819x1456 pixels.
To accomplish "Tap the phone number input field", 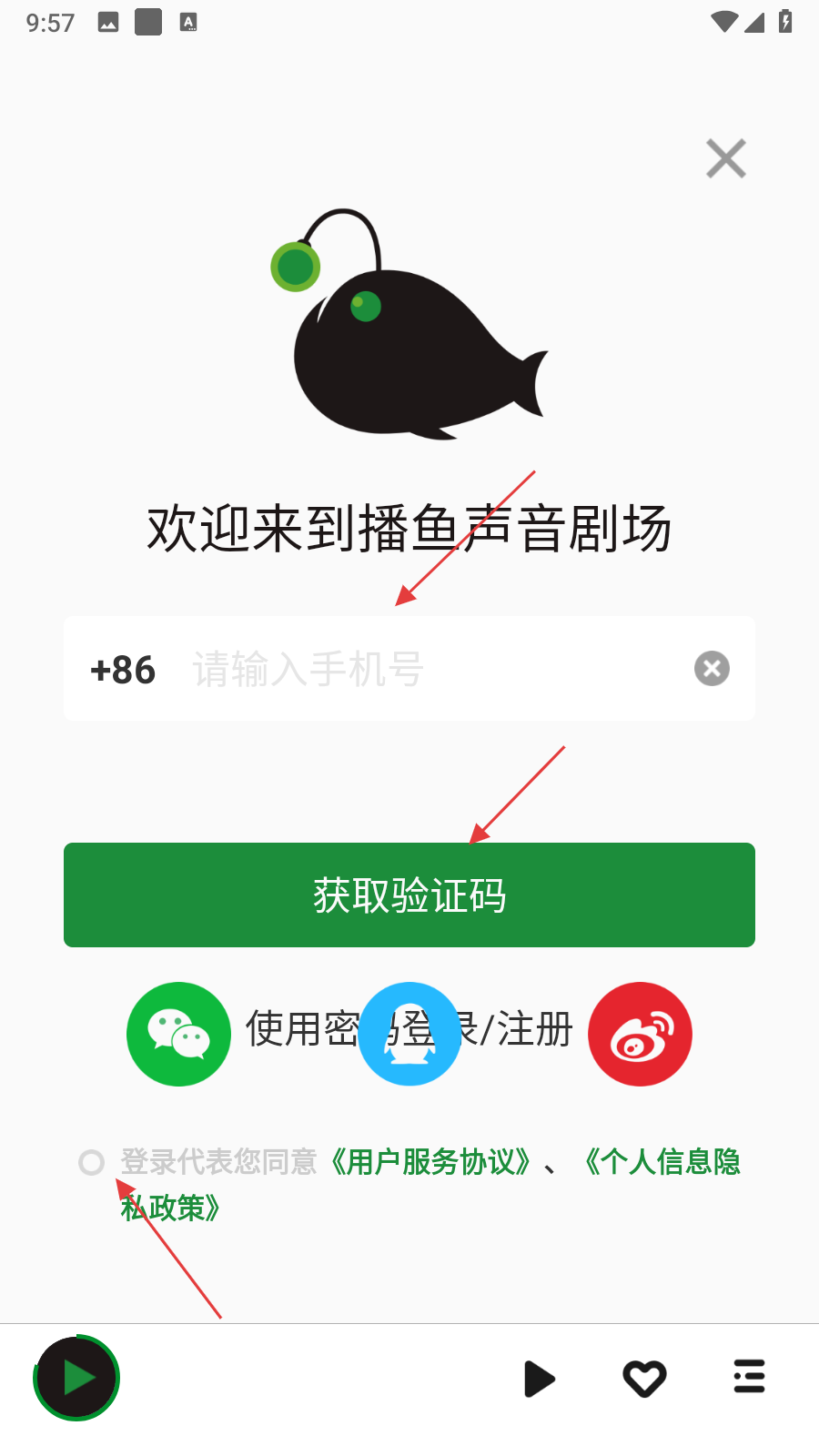I will pyautogui.click(x=435, y=669).
